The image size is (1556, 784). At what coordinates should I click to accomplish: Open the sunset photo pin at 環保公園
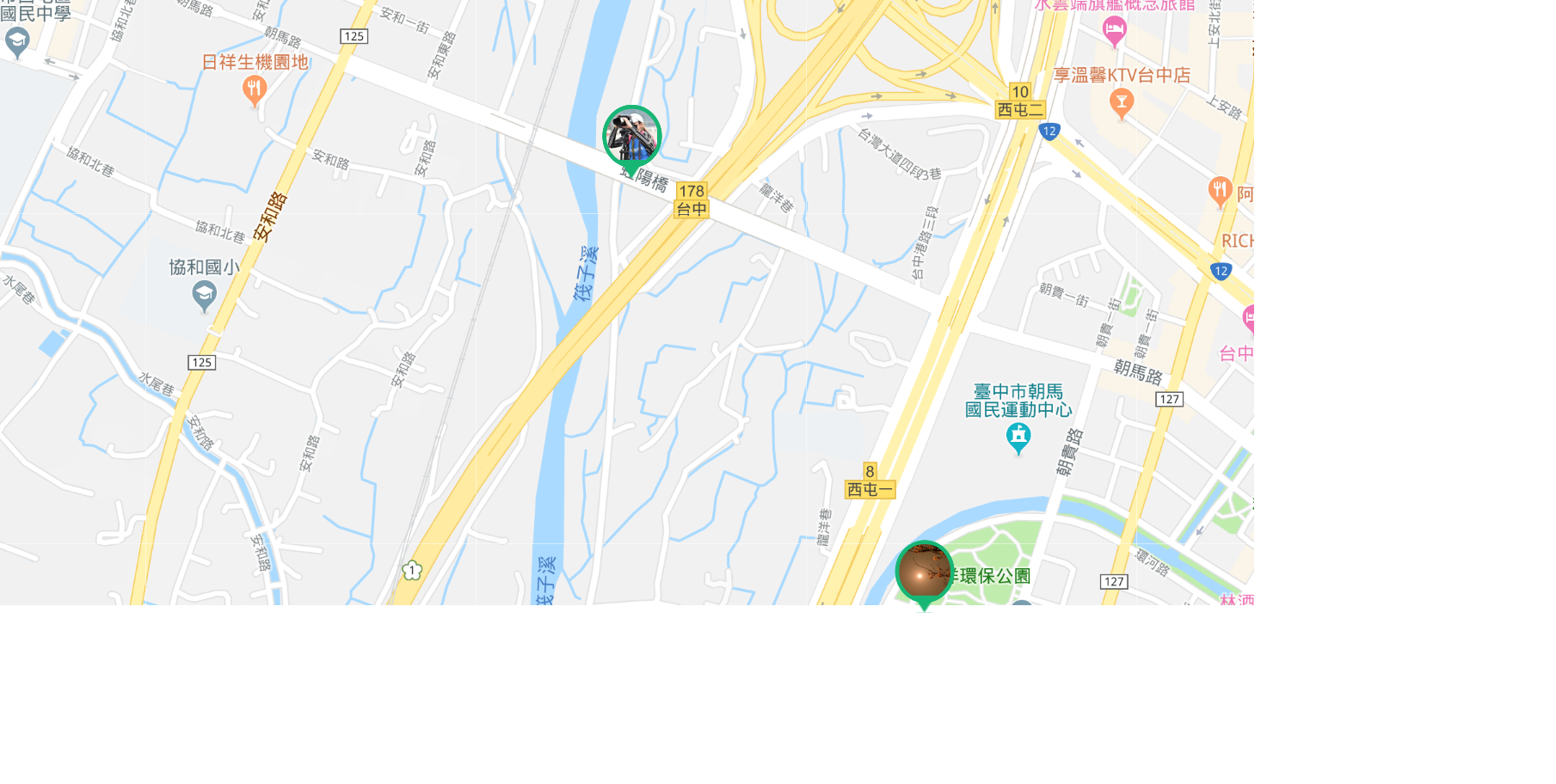[x=924, y=572]
